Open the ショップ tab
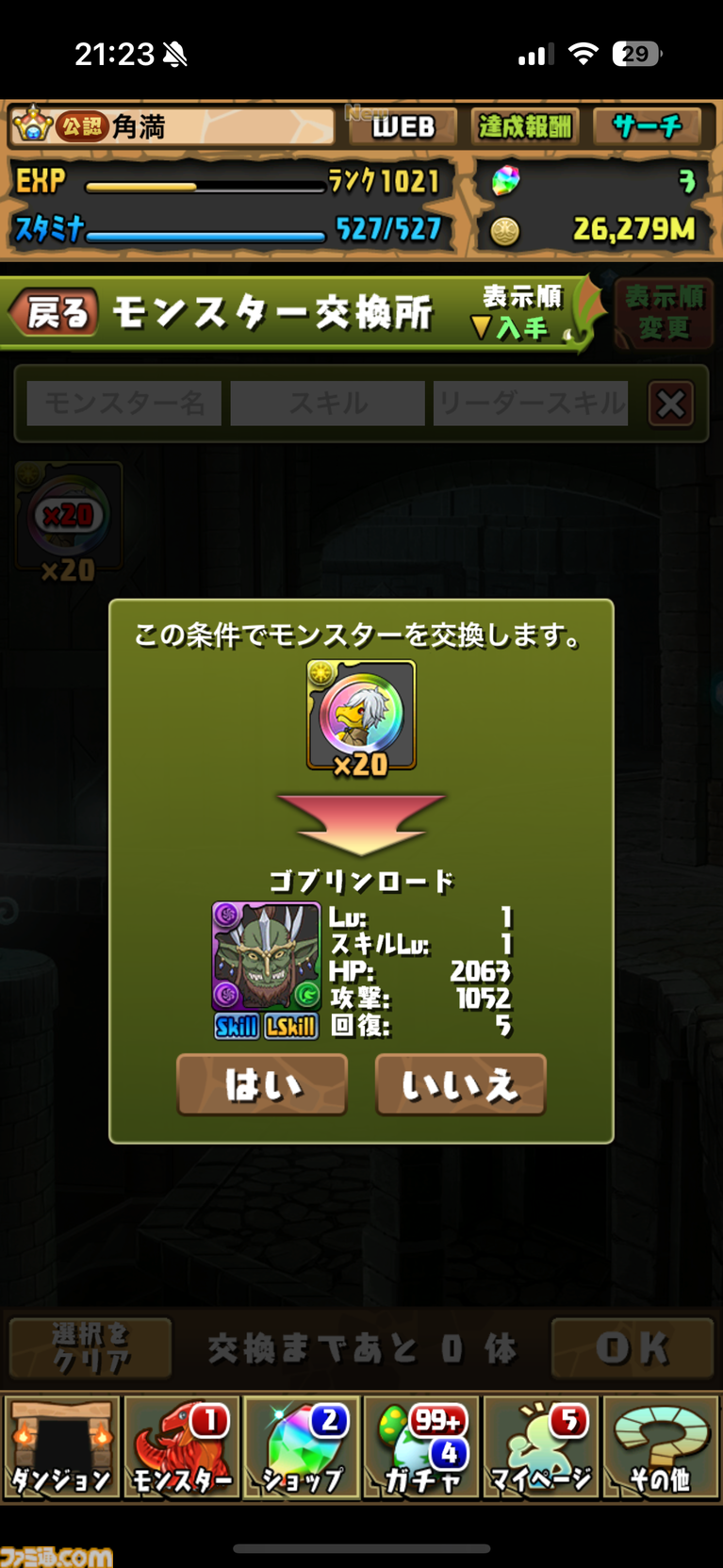 point(302,1448)
